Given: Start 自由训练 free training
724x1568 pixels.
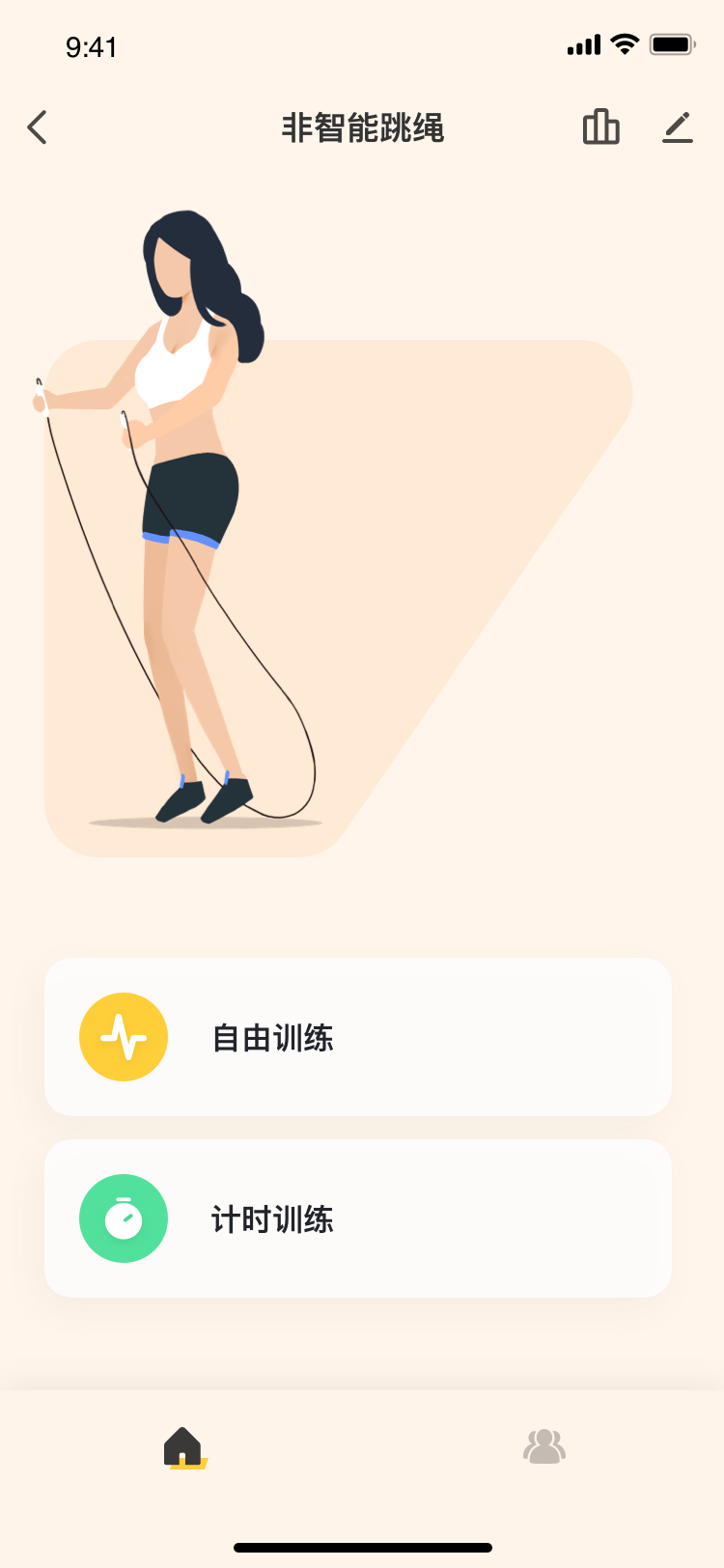Looking at the screenshot, I should coord(357,1037).
